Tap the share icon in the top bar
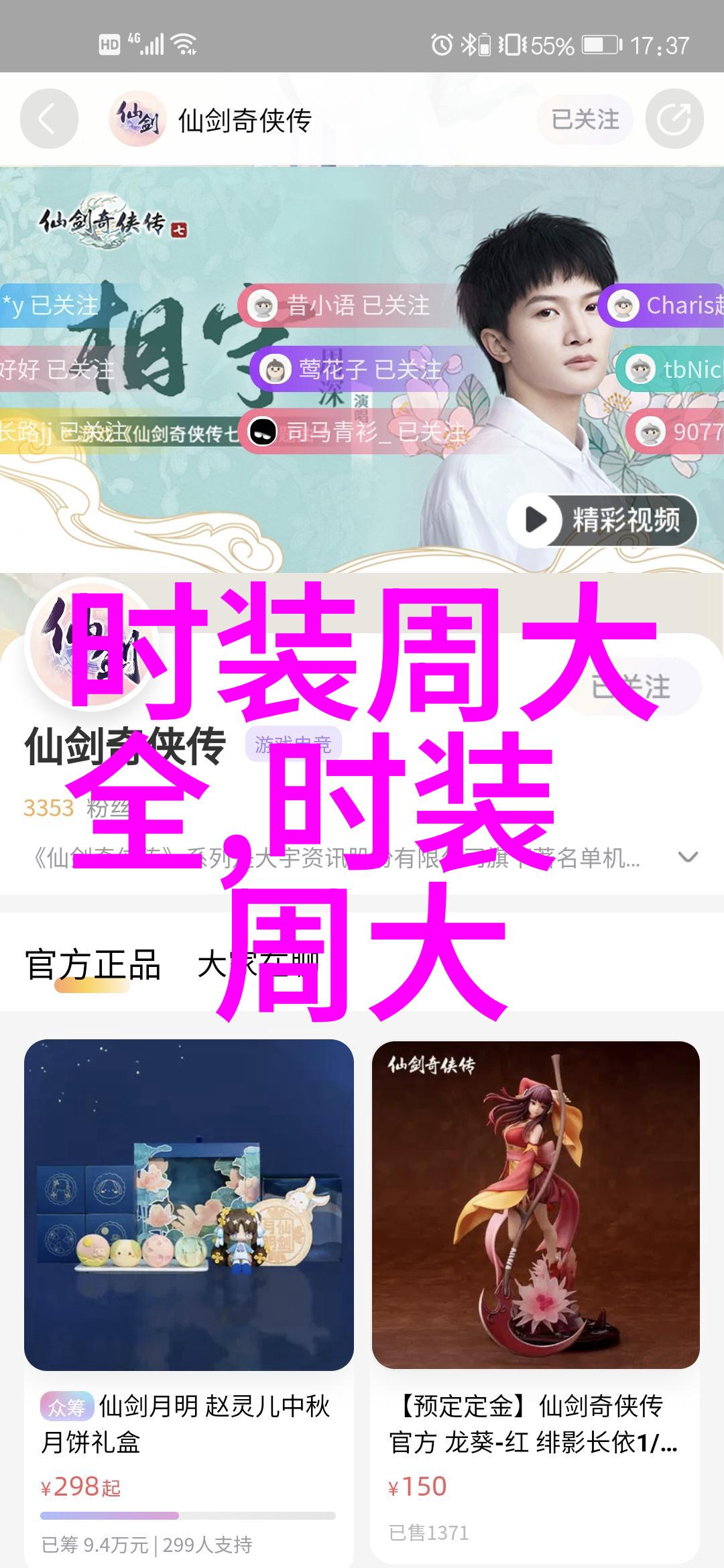 point(674,120)
